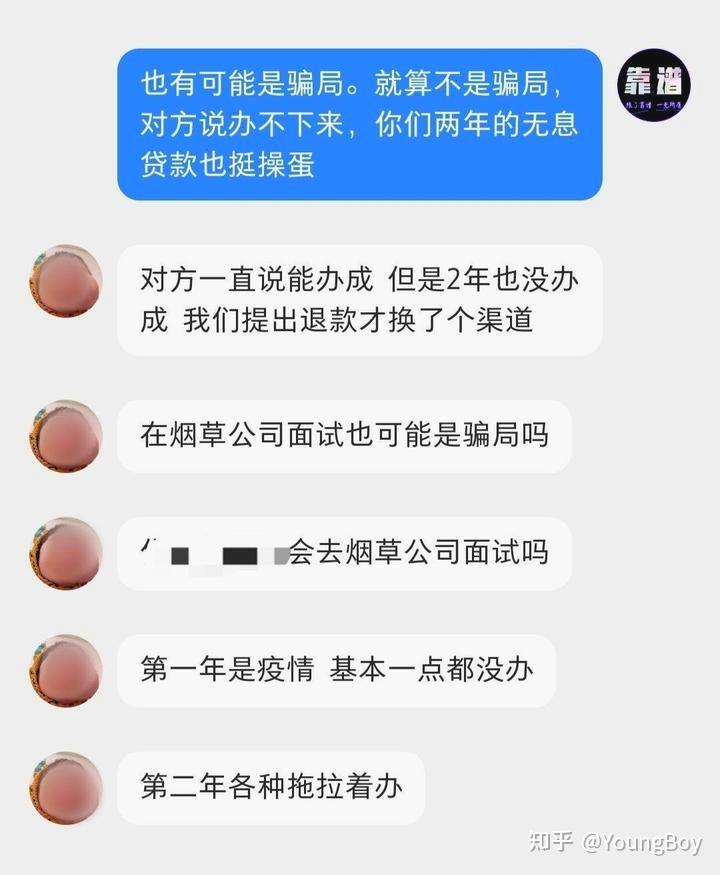The height and width of the screenshot is (875, 720).
Task: Open the sender's 靠谱 profile avatar
Action: [x=654, y=84]
